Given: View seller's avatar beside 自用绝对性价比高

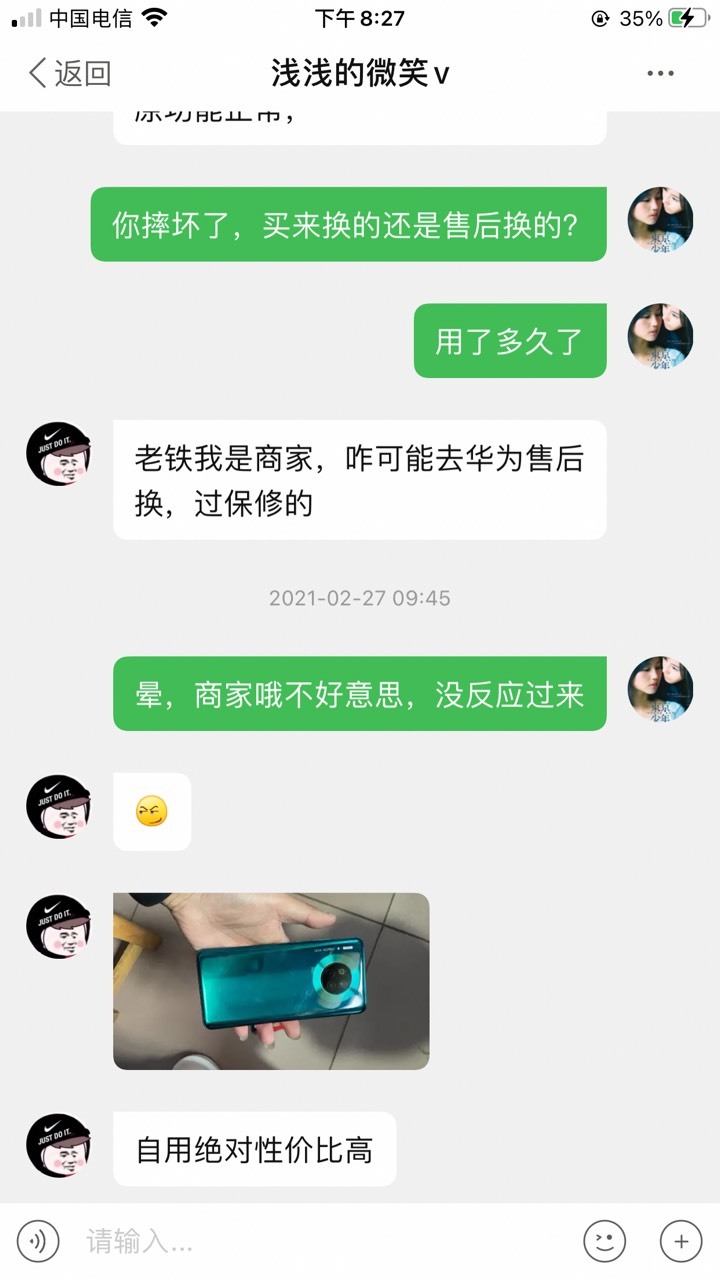Looking at the screenshot, I should 58,1145.
